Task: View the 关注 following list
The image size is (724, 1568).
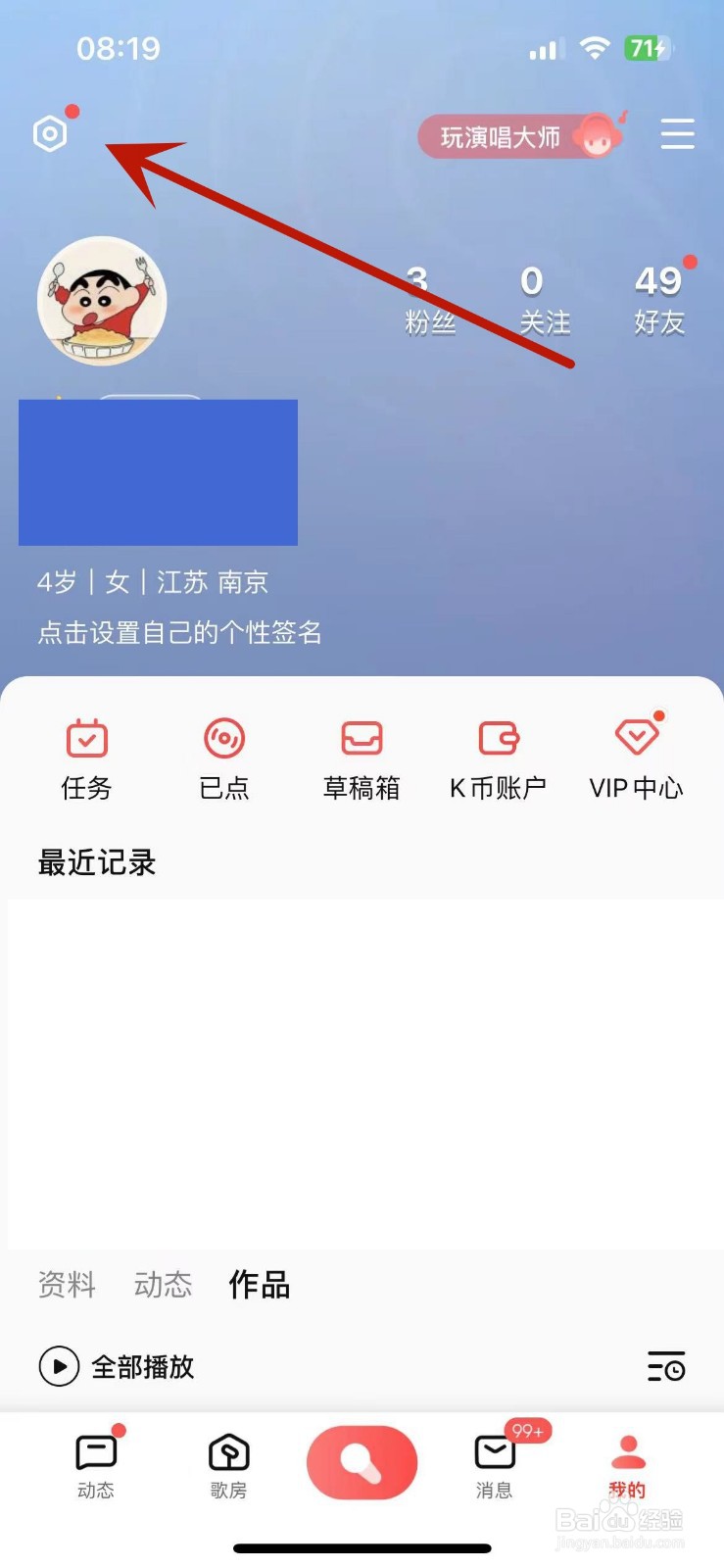Action: 544,300
